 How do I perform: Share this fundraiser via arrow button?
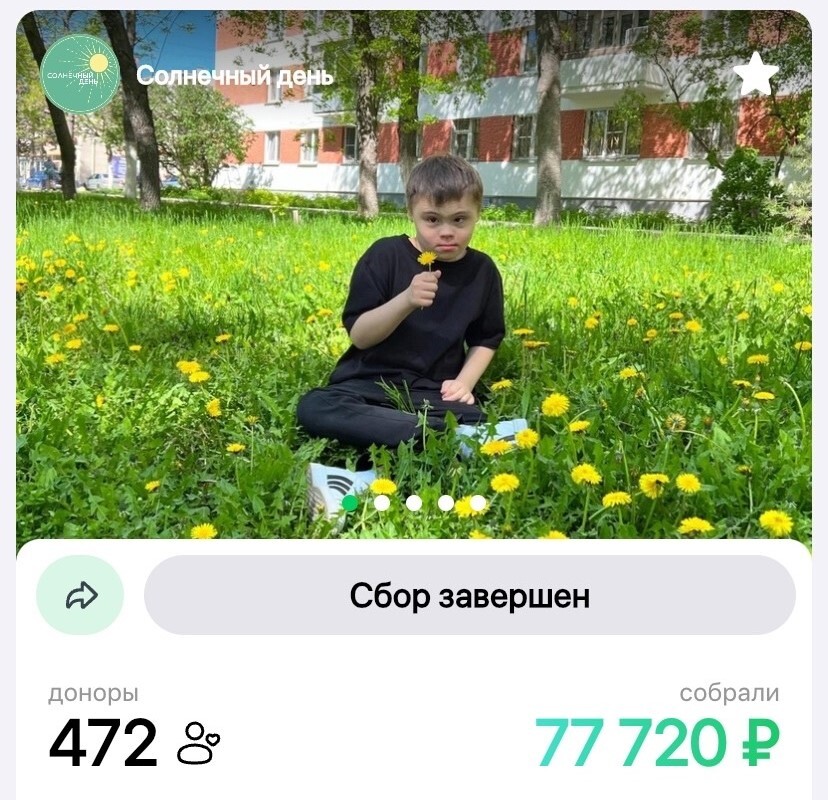pyautogui.click(x=80, y=596)
